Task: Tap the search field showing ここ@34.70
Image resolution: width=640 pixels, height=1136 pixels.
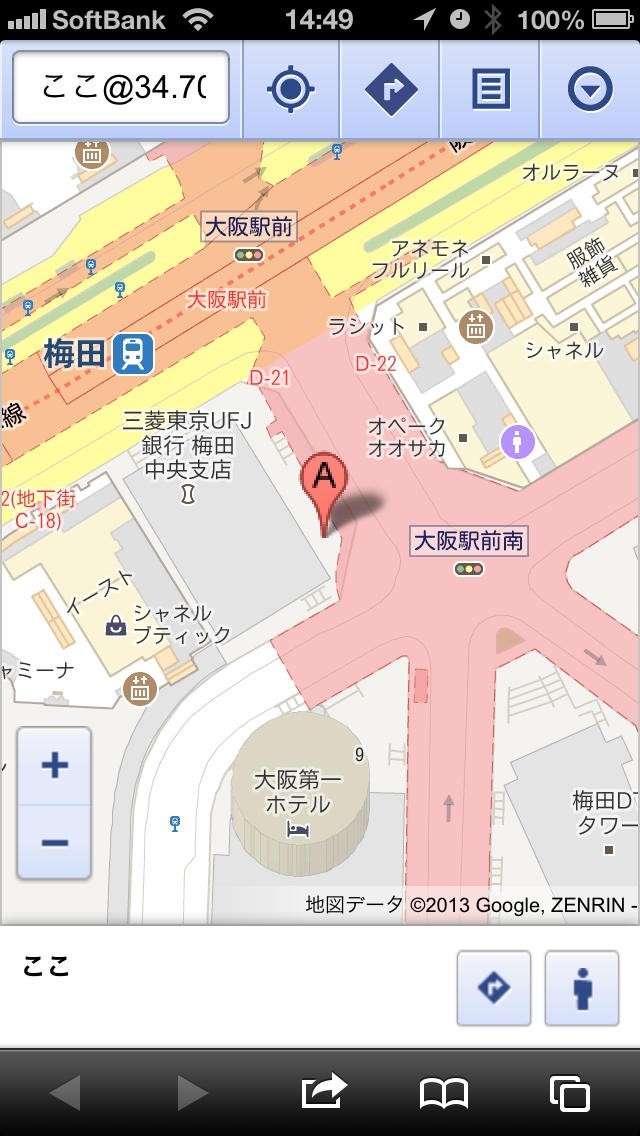Action: tap(121, 90)
